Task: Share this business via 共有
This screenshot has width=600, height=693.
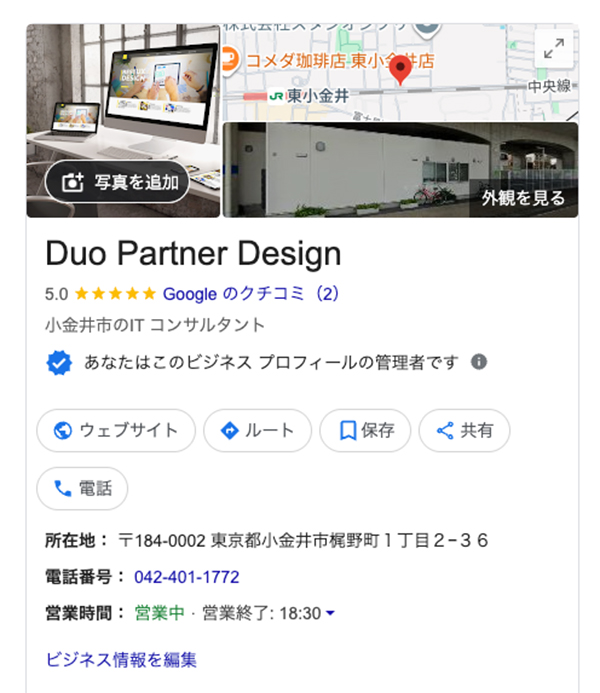Action: pos(464,430)
